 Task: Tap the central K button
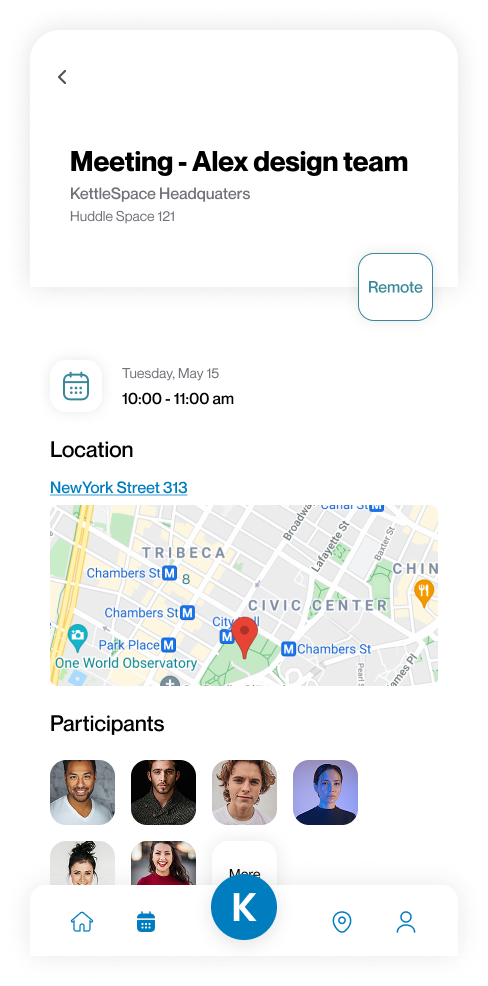(x=244, y=907)
